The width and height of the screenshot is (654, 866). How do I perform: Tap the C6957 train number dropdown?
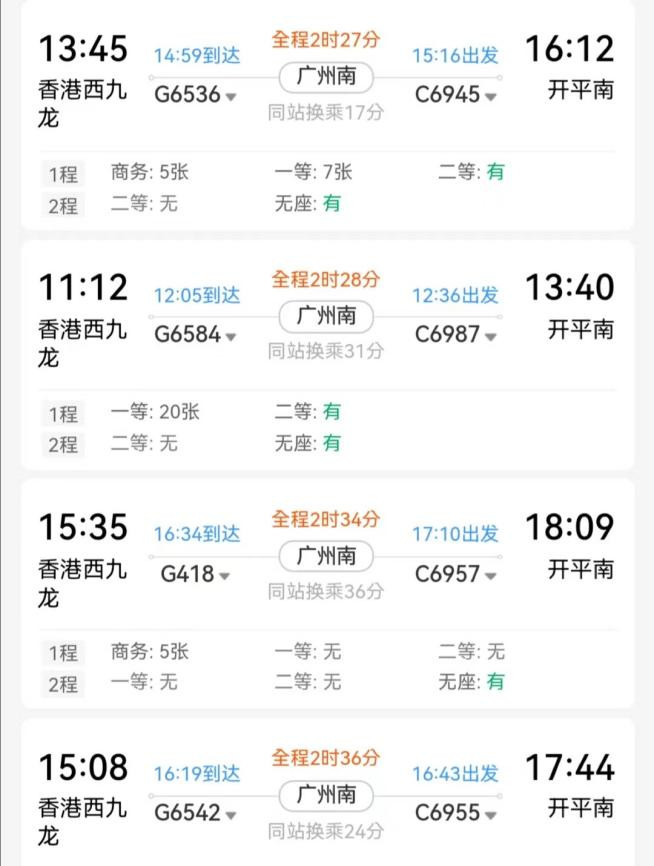pos(456,575)
